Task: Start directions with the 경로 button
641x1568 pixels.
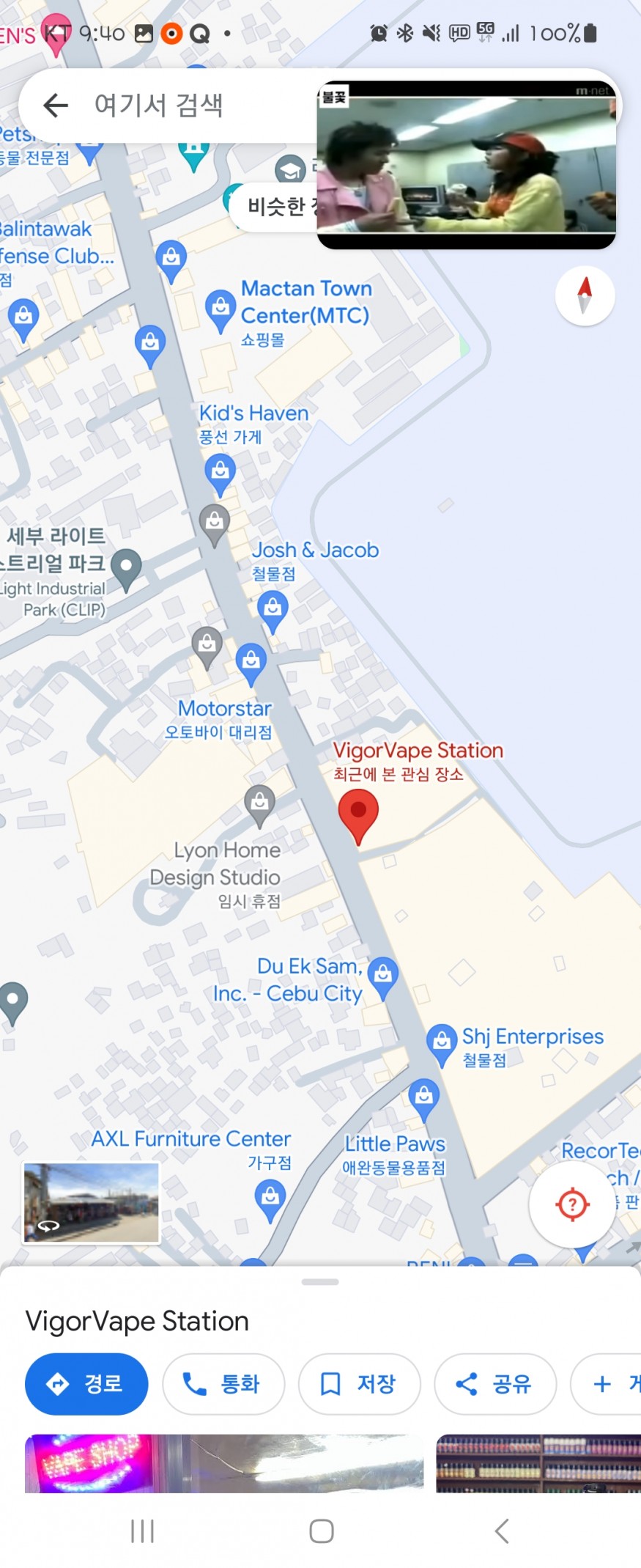Action: pyautogui.click(x=86, y=1384)
